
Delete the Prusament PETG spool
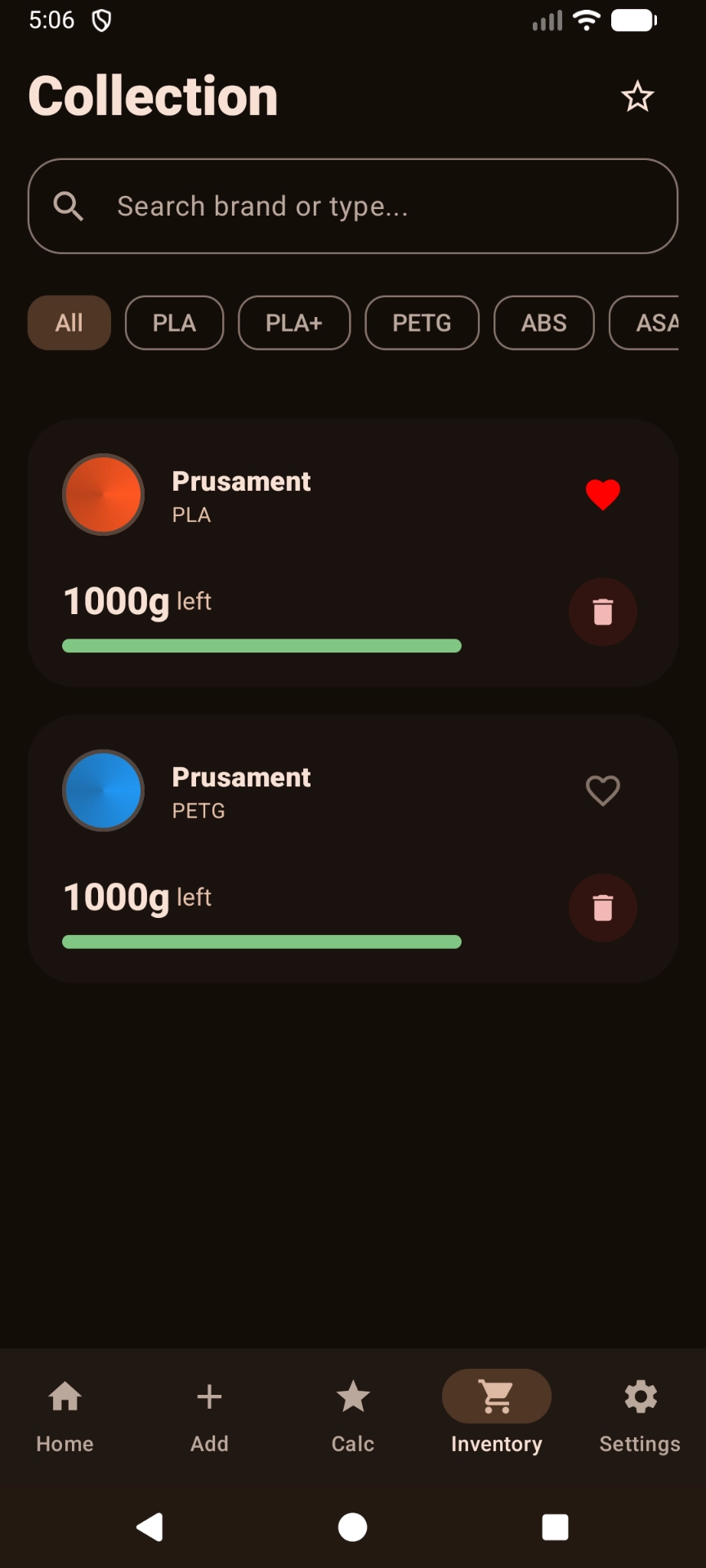603,907
